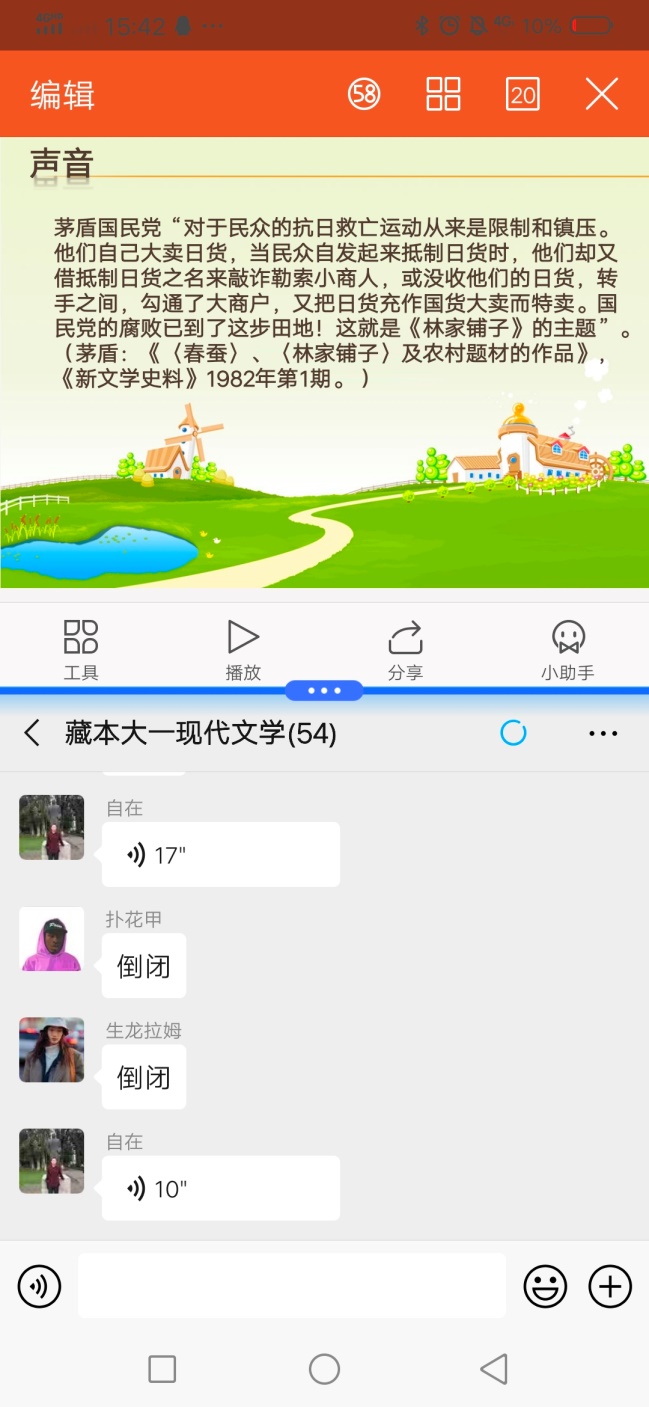This screenshot has height=1407, width=649.
Task: Tap the slide number 20 icon
Action: point(523,95)
